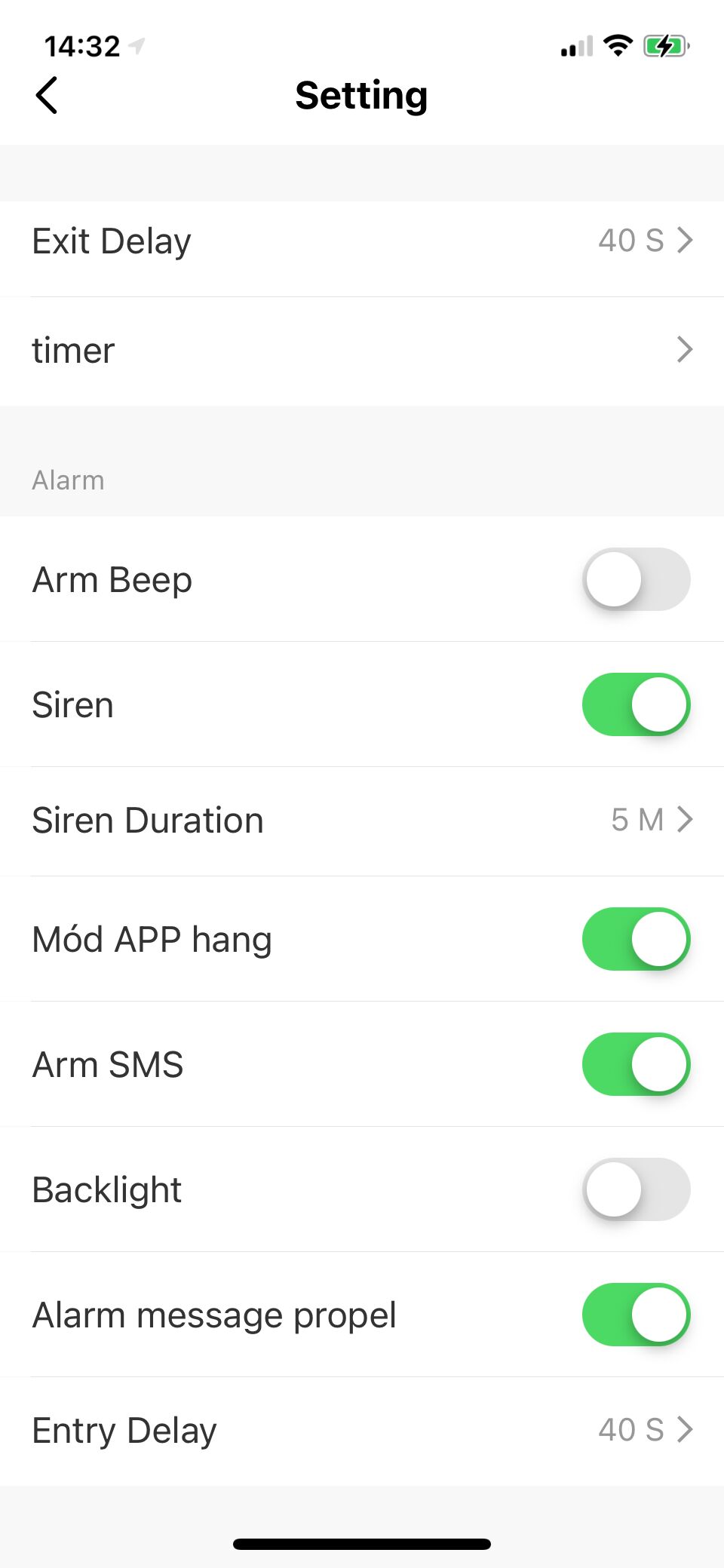Screen dimensions: 724x1568
Task: Open the timer row
Action: 362,351
